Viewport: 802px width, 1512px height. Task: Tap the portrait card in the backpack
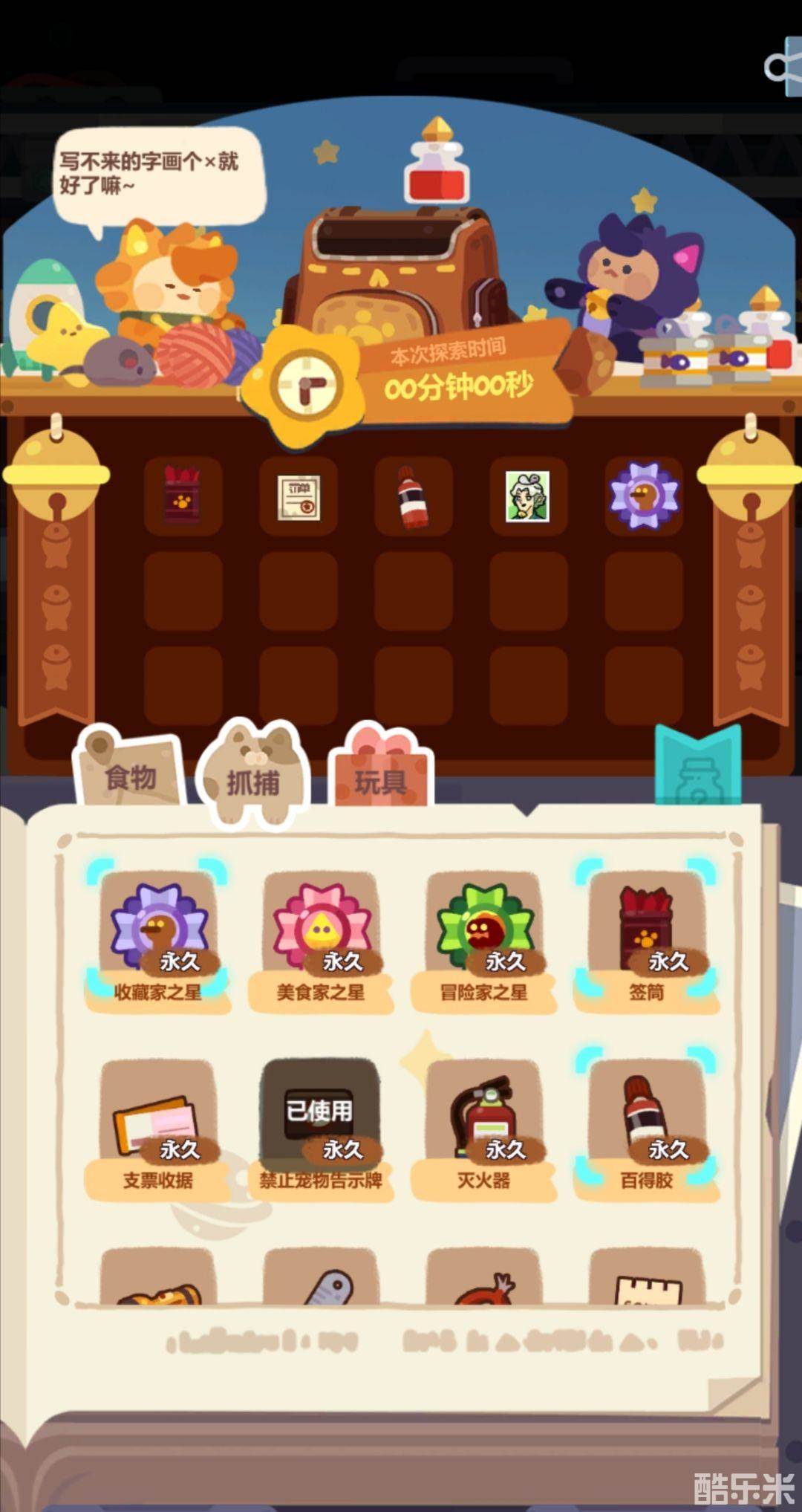point(528,496)
